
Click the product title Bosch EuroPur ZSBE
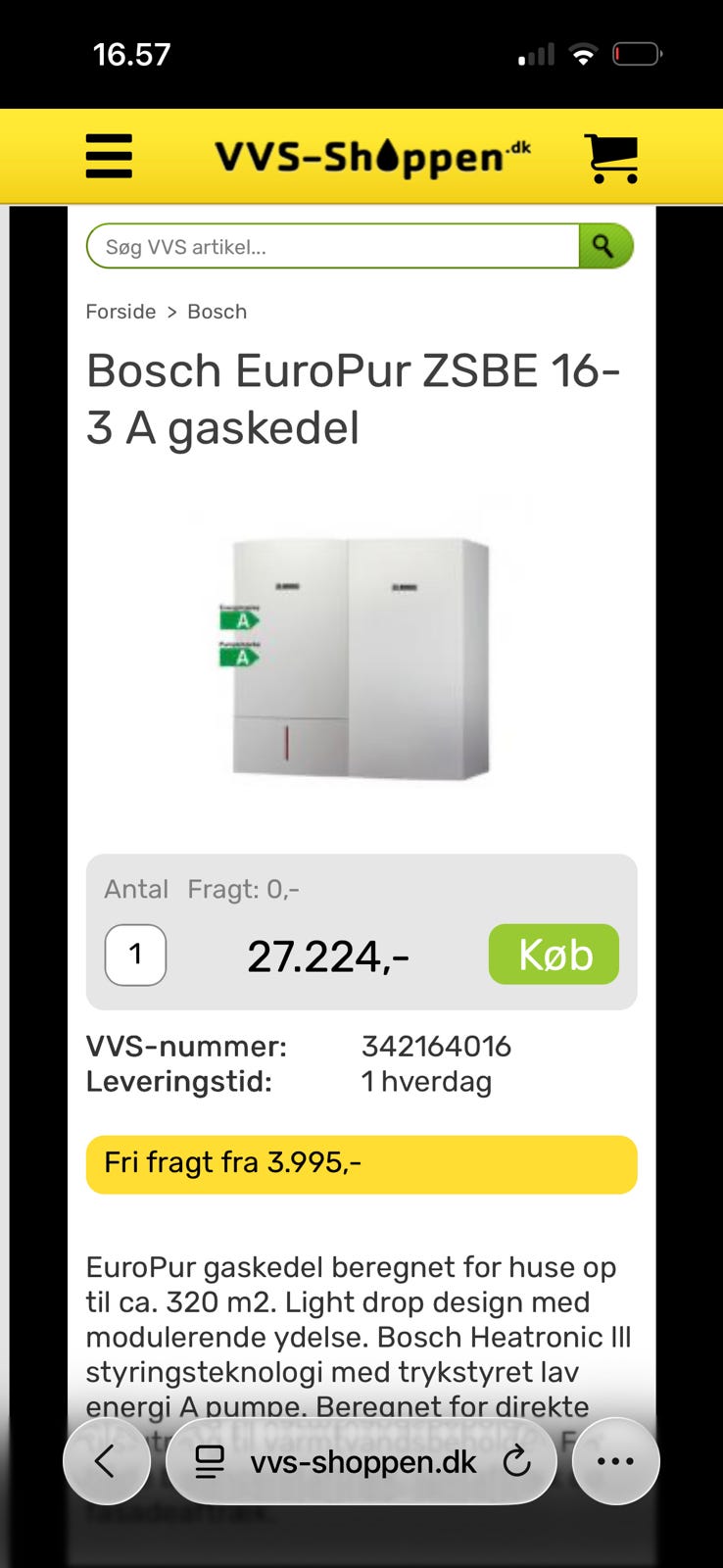[x=353, y=397]
